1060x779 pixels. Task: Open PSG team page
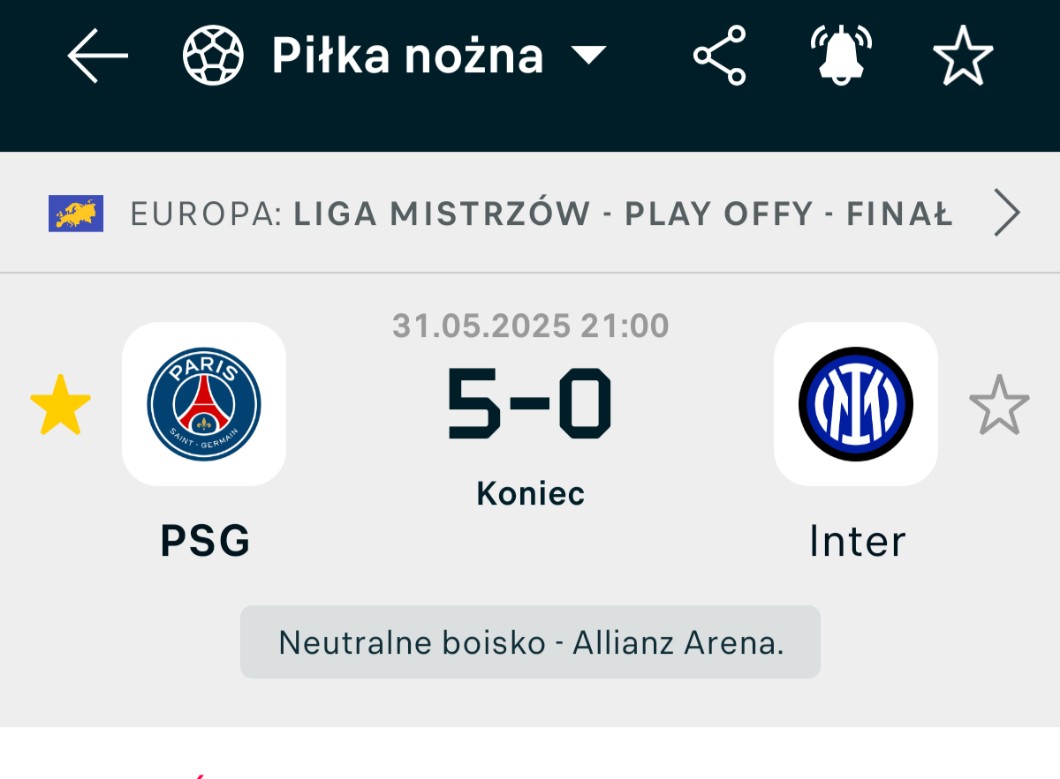pyautogui.click(x=204, y=405)
